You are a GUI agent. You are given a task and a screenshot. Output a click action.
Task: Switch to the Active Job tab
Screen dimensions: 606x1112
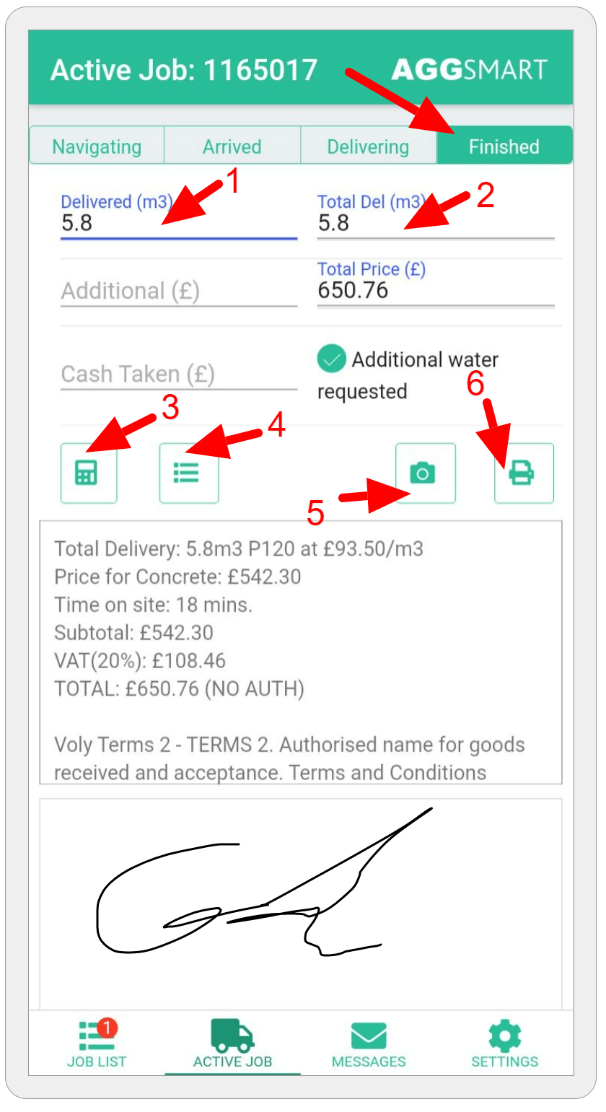[232, 1044]
